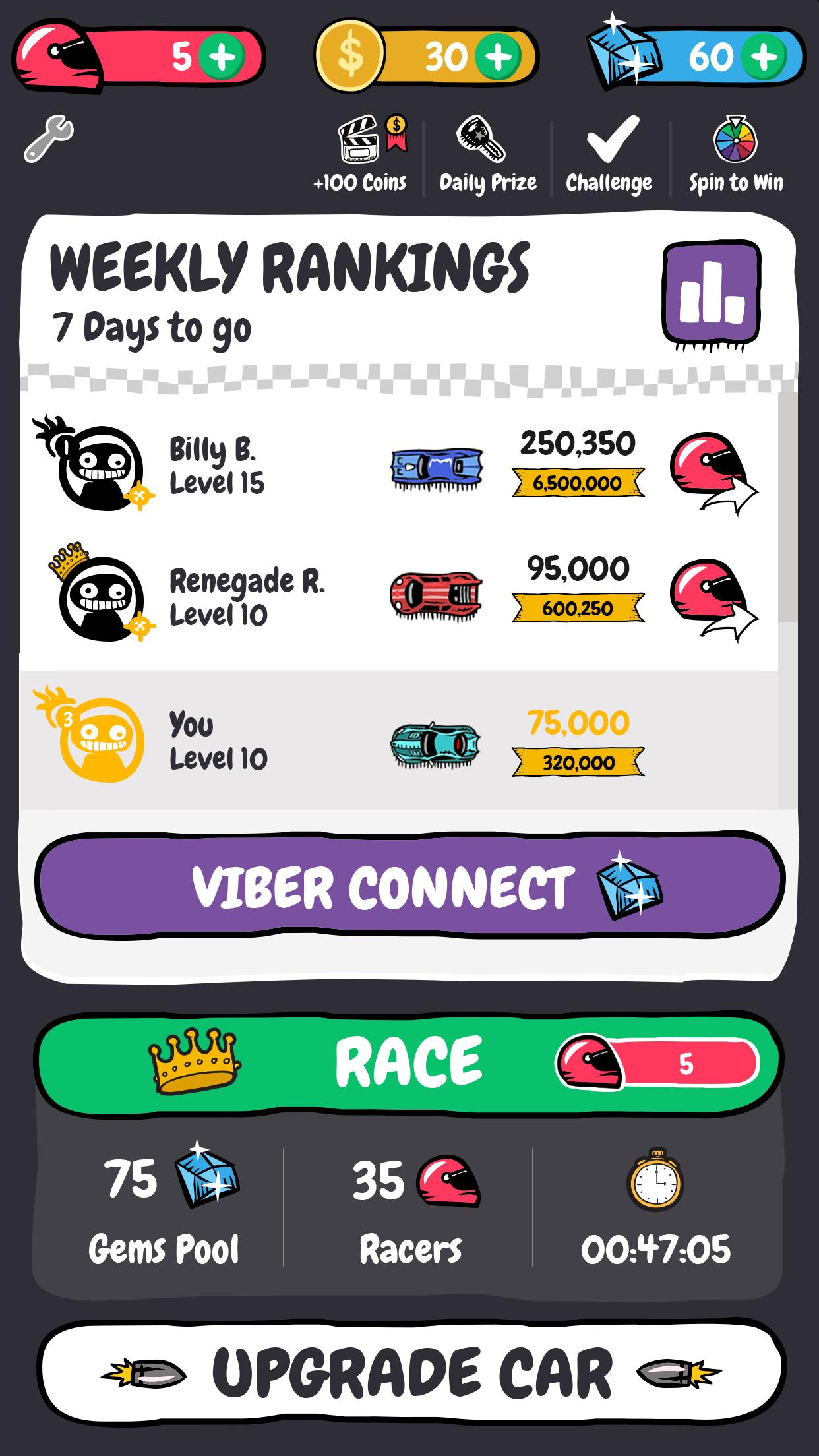Add more helmets with the plus button
Image resolution: width=819 pixels, height=1456 pixels.
(222, 57)
